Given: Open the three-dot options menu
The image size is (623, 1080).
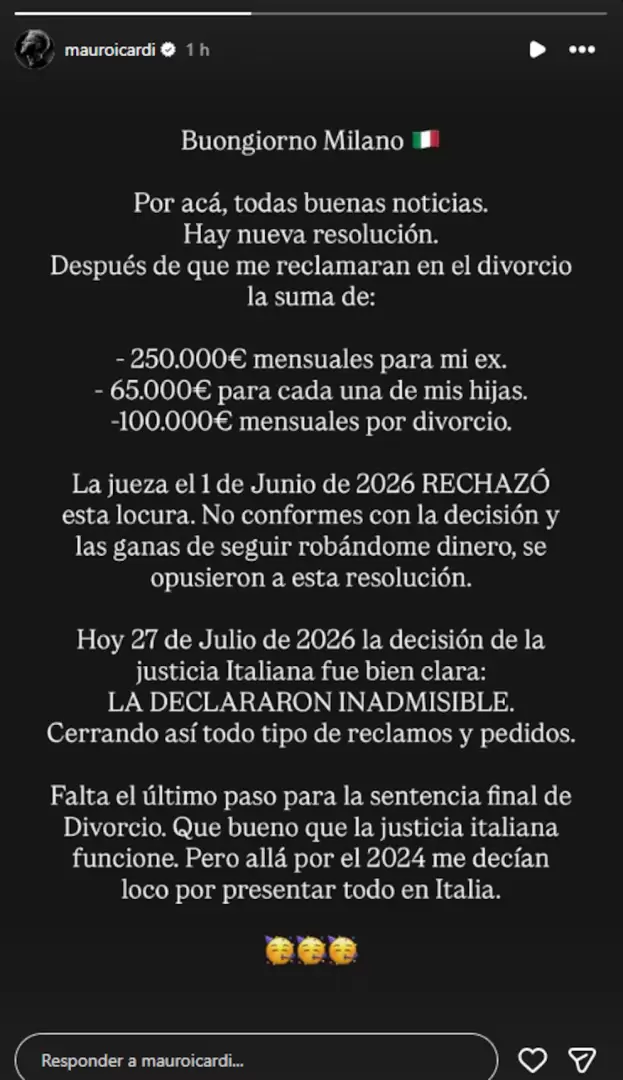Looking at the screenshot, I should [582, 50].
